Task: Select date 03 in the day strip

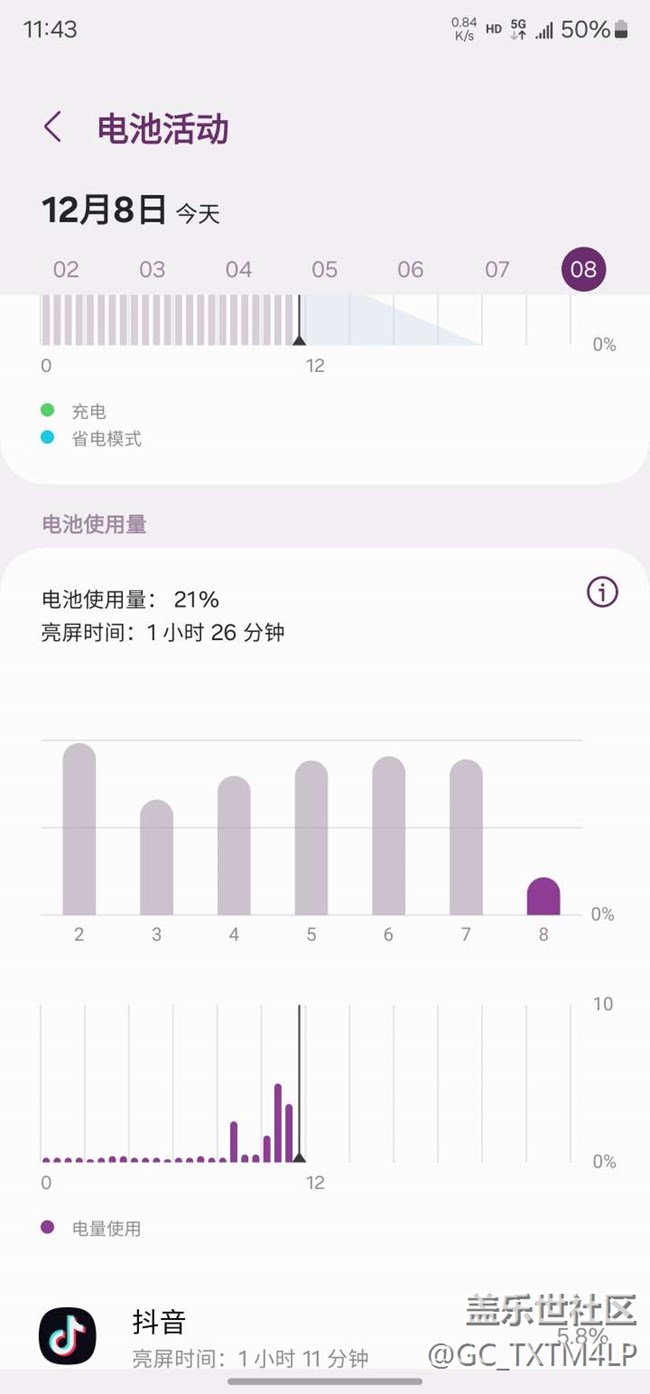Action: tap(152, 270)
